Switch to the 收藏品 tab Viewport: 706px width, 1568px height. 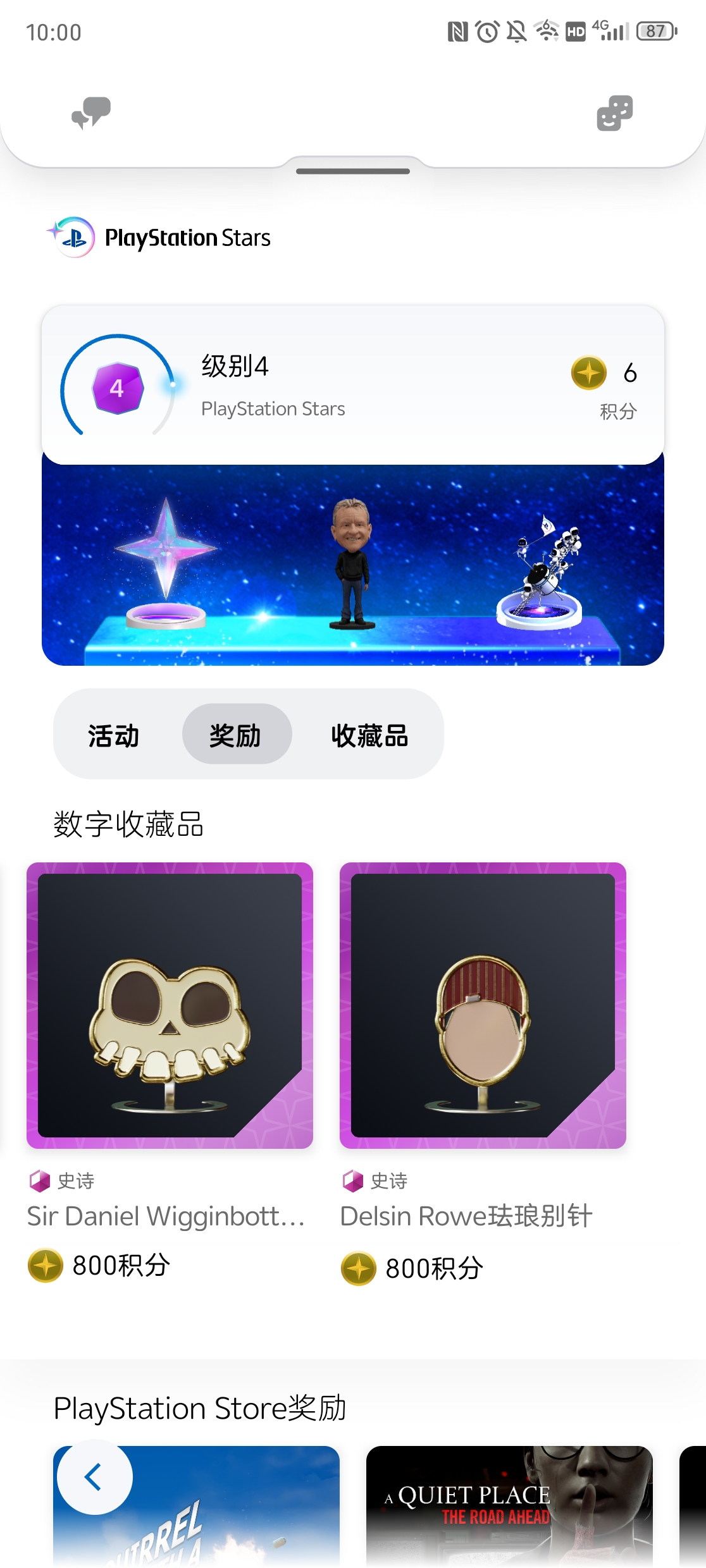click(369, 735)
